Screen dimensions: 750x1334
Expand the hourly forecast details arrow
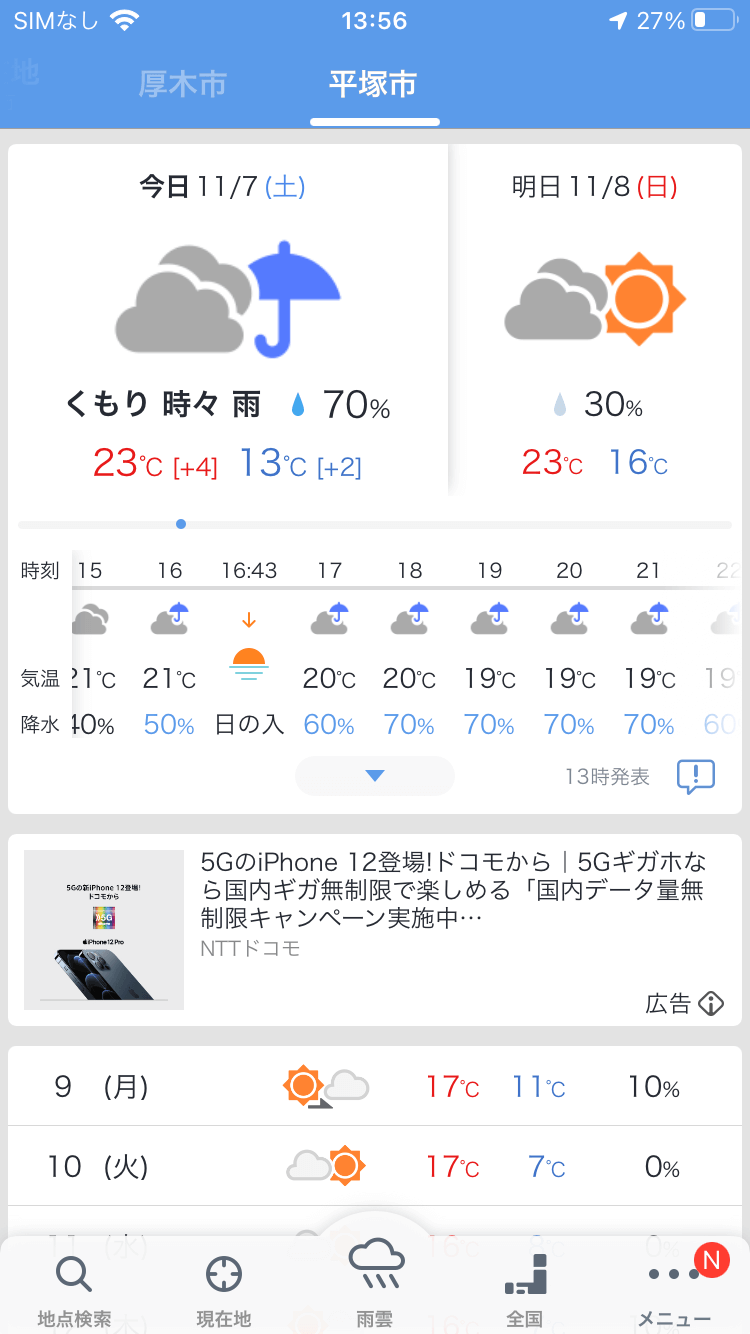click(x=375, y=776)
